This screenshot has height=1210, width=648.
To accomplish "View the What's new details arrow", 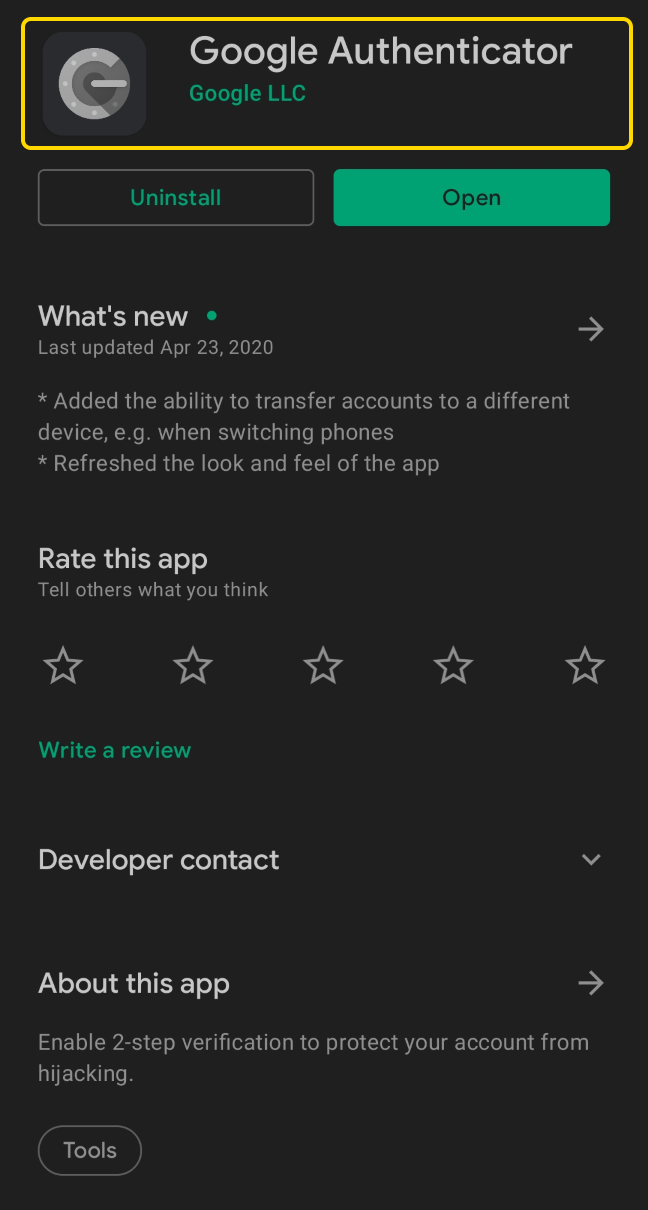I will coord(591,329).
